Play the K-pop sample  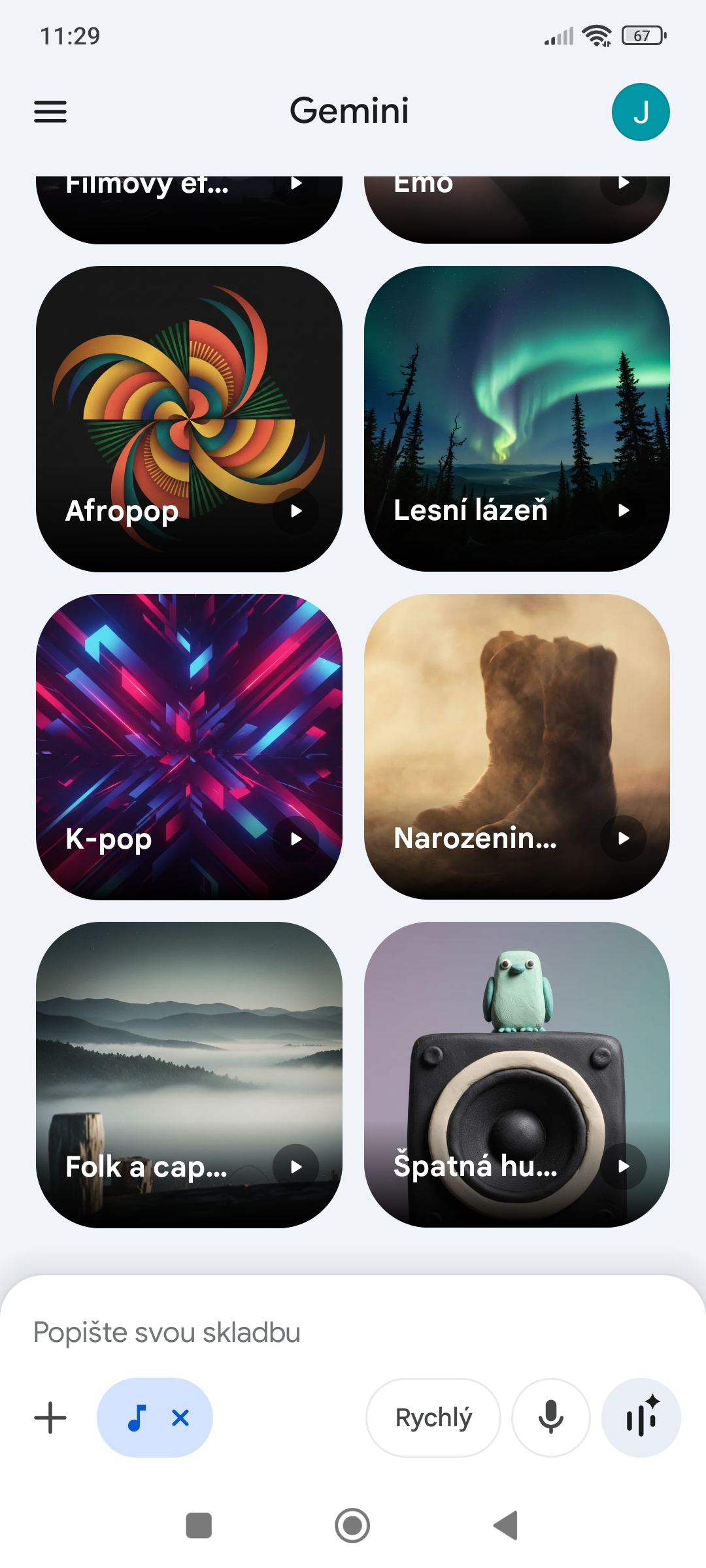[x=296, y=839]
